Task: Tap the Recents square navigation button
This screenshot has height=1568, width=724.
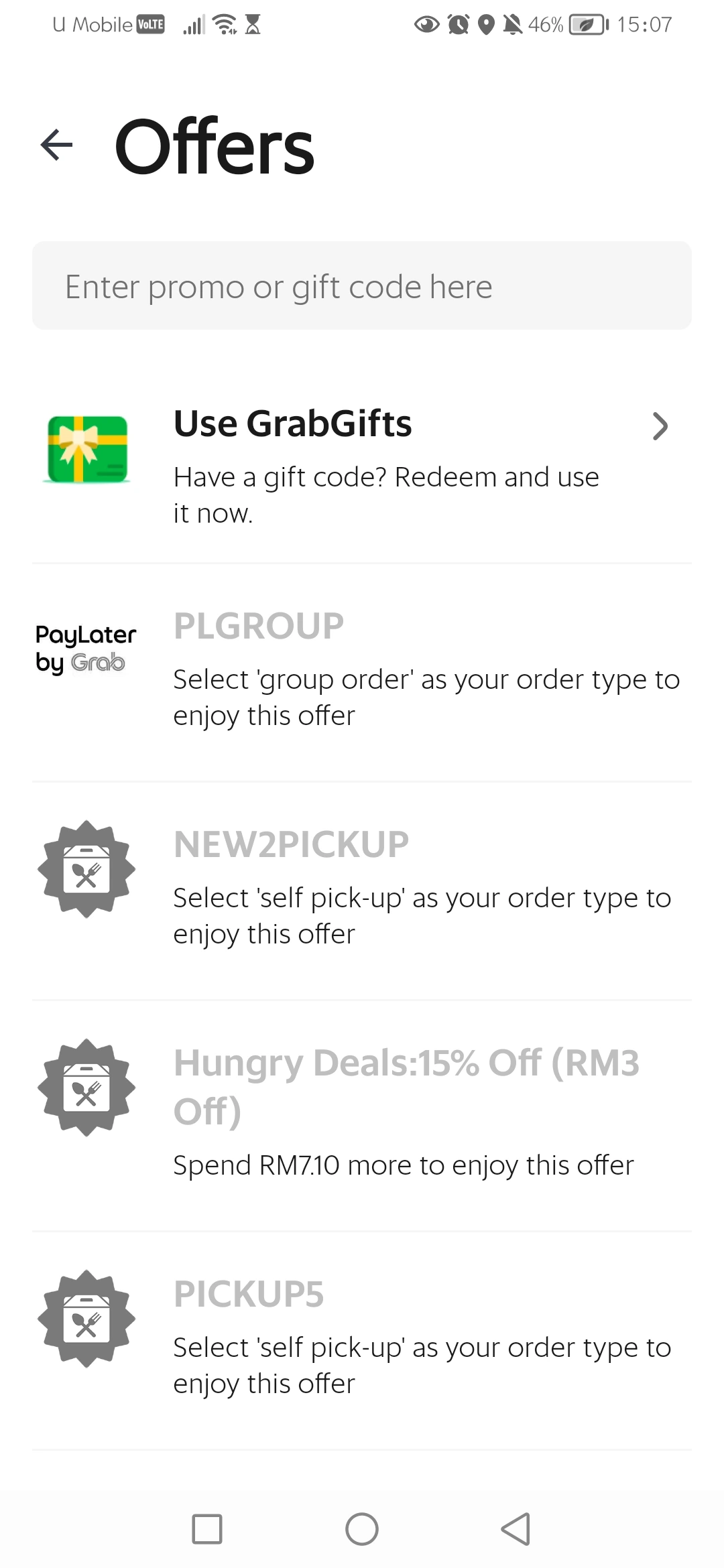Action: coord(206,1530)
